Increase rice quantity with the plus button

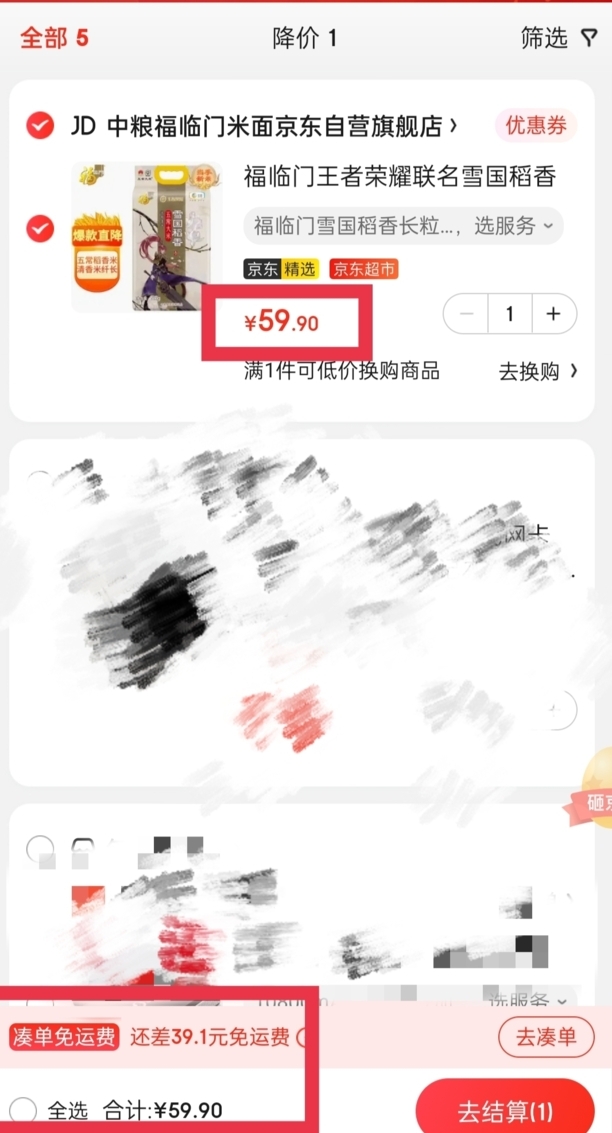[x=554, y=314]
